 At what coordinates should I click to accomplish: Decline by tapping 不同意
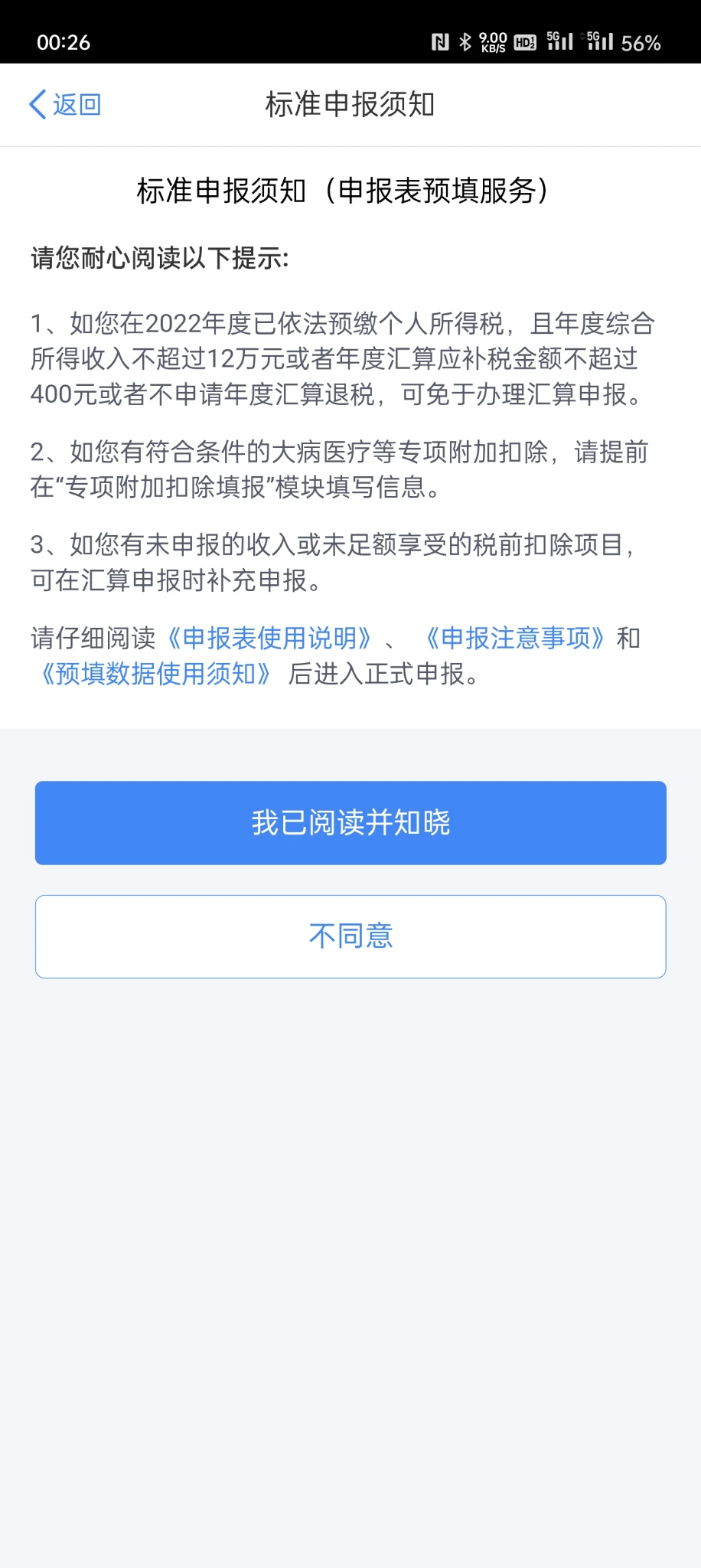350,936
